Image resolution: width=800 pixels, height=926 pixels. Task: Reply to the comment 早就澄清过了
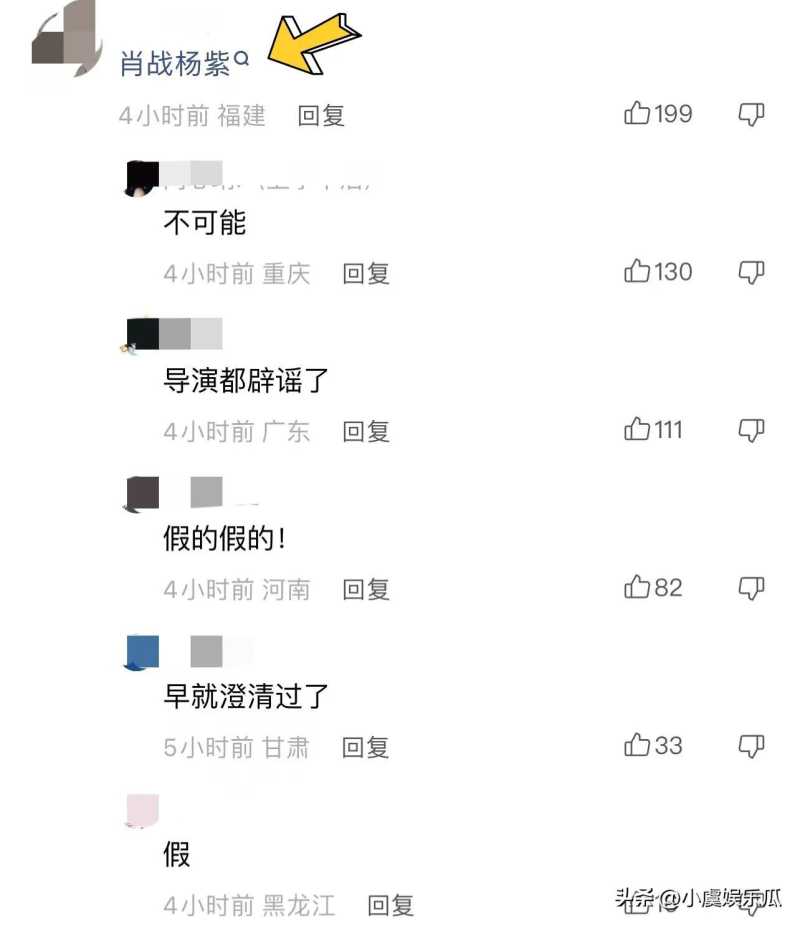[365, 747]
